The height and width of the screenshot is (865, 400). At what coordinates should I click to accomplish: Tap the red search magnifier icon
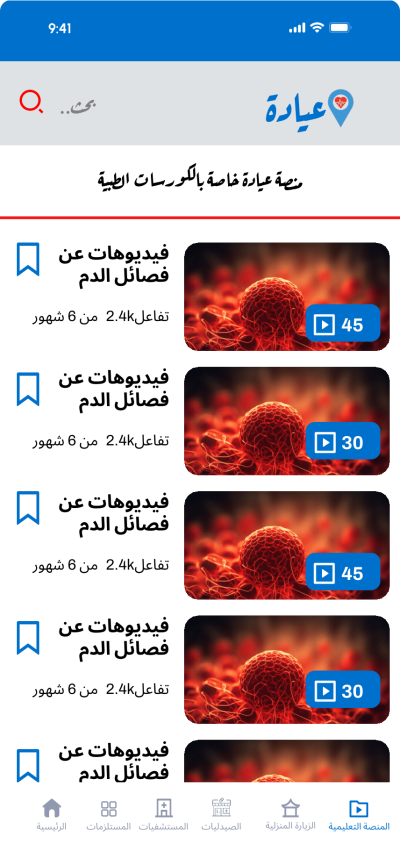(x=31, y=102)
